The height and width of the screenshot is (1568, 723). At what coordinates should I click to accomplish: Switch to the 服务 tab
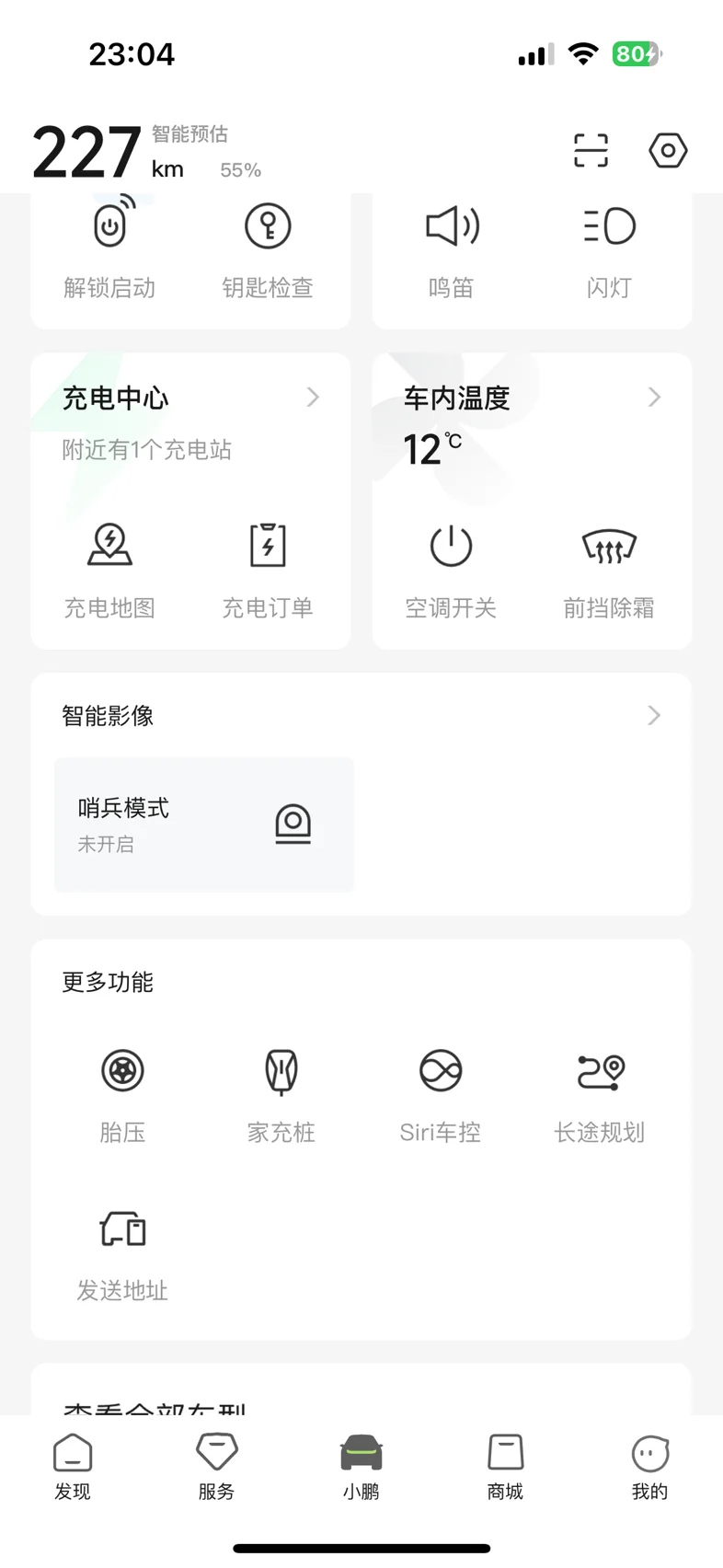coord(217,1467)
